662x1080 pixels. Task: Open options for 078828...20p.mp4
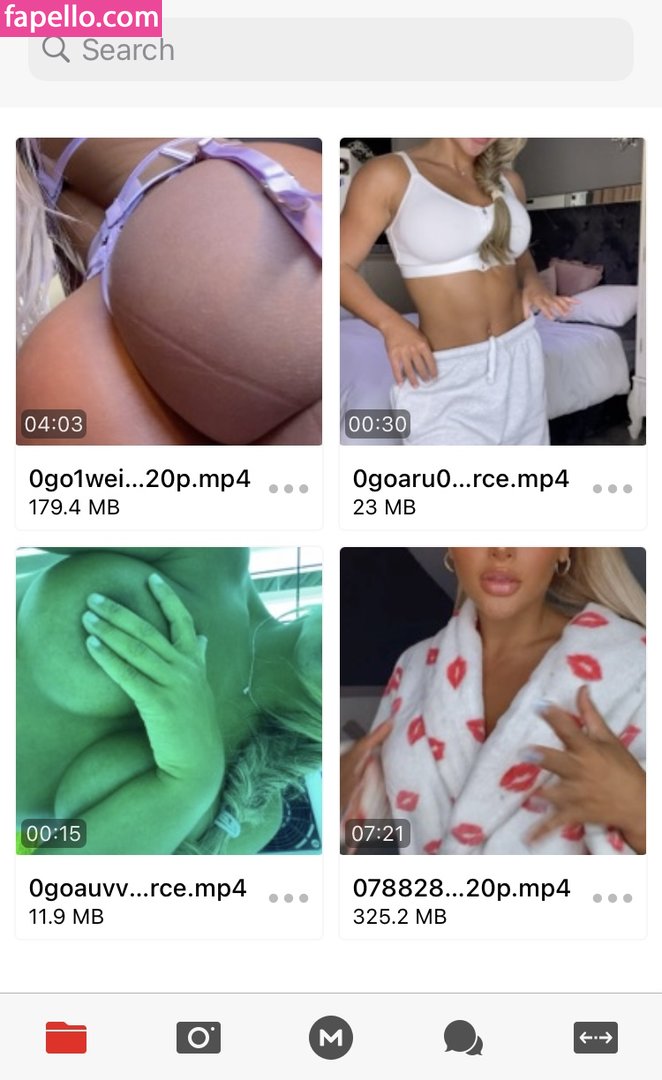[612, 898]
